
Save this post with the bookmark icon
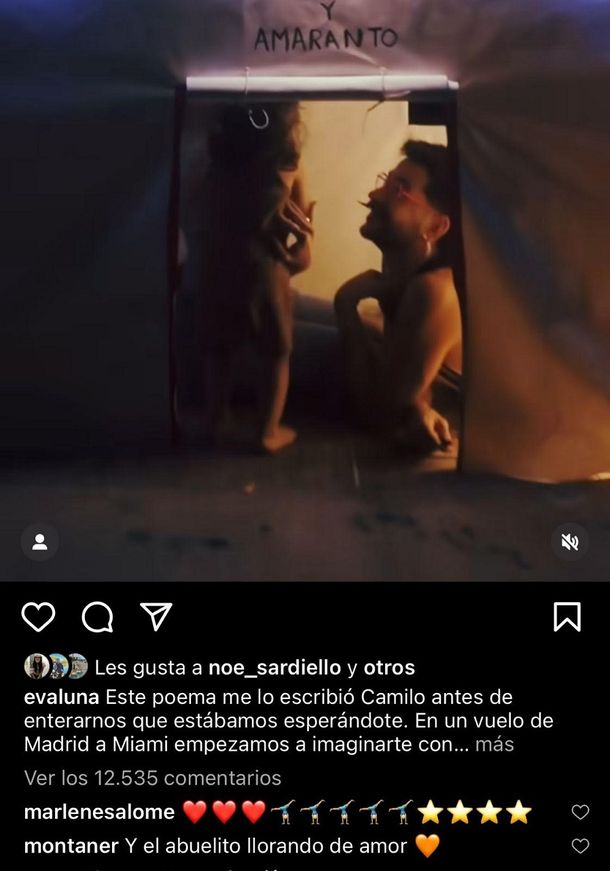click(x=567, y=617)
